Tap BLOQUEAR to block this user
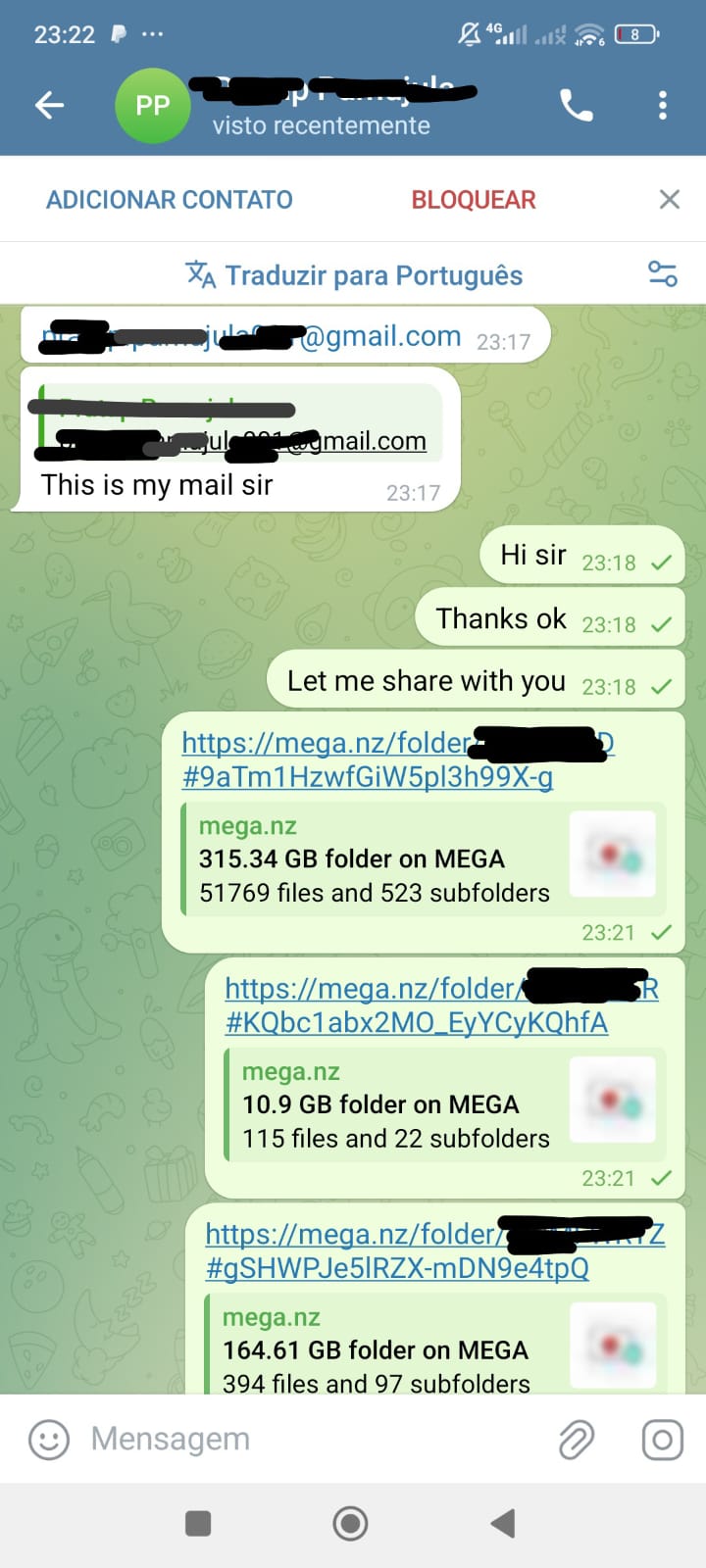This screenshot has width=706, height=1568. 474,200
